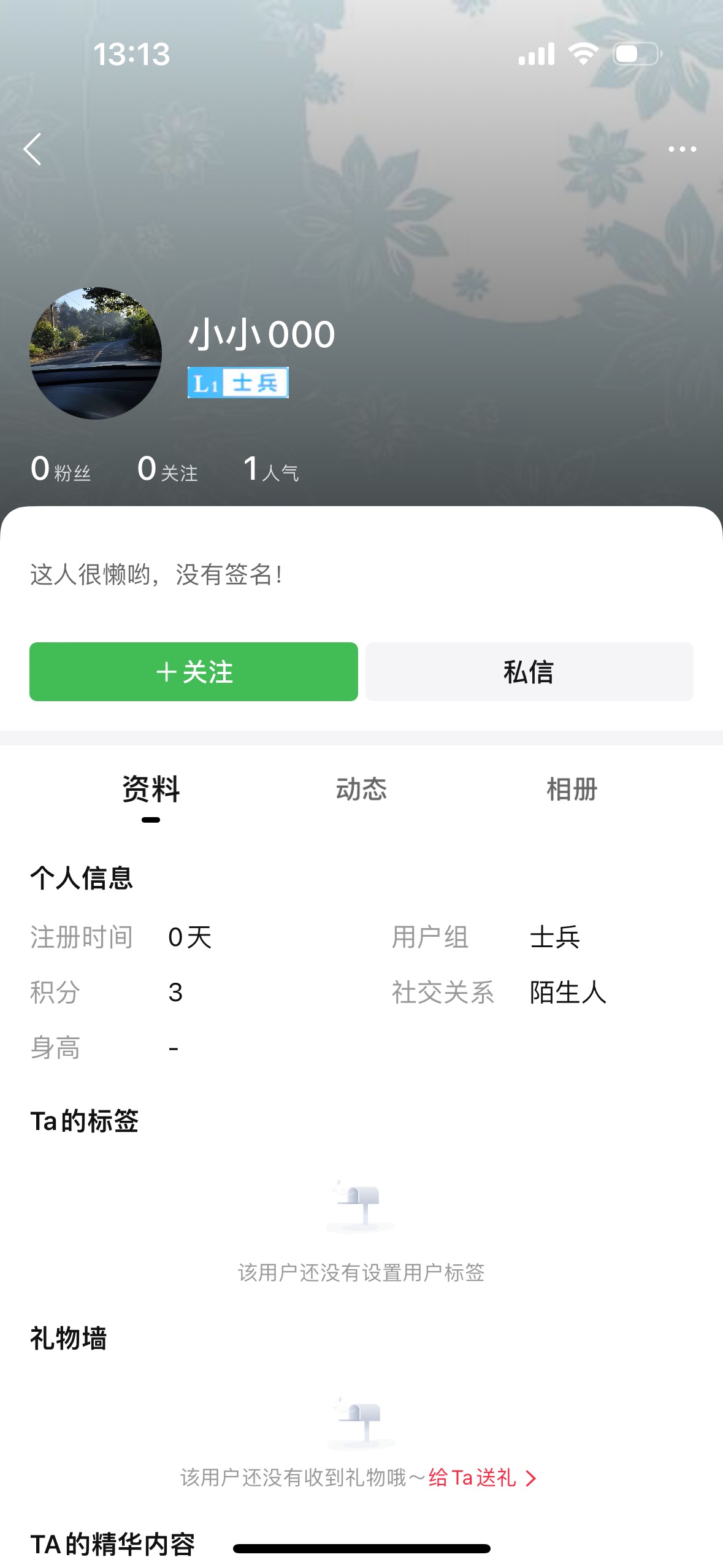The width and height of the screenshot is (723, 1568).
Task: Open the three-dot overflow menu
Action: [682, 149]
